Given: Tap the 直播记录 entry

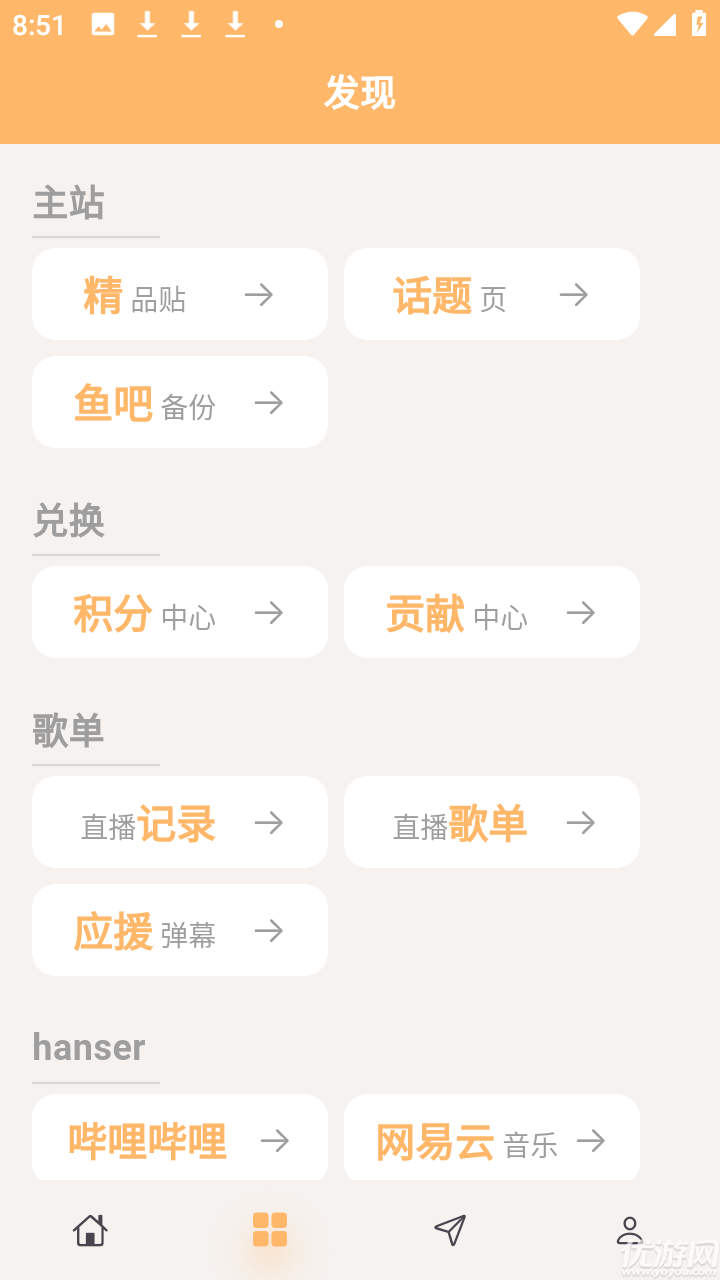Looking at the screenshot, I should pyautogui.click(x=180, y=822).
